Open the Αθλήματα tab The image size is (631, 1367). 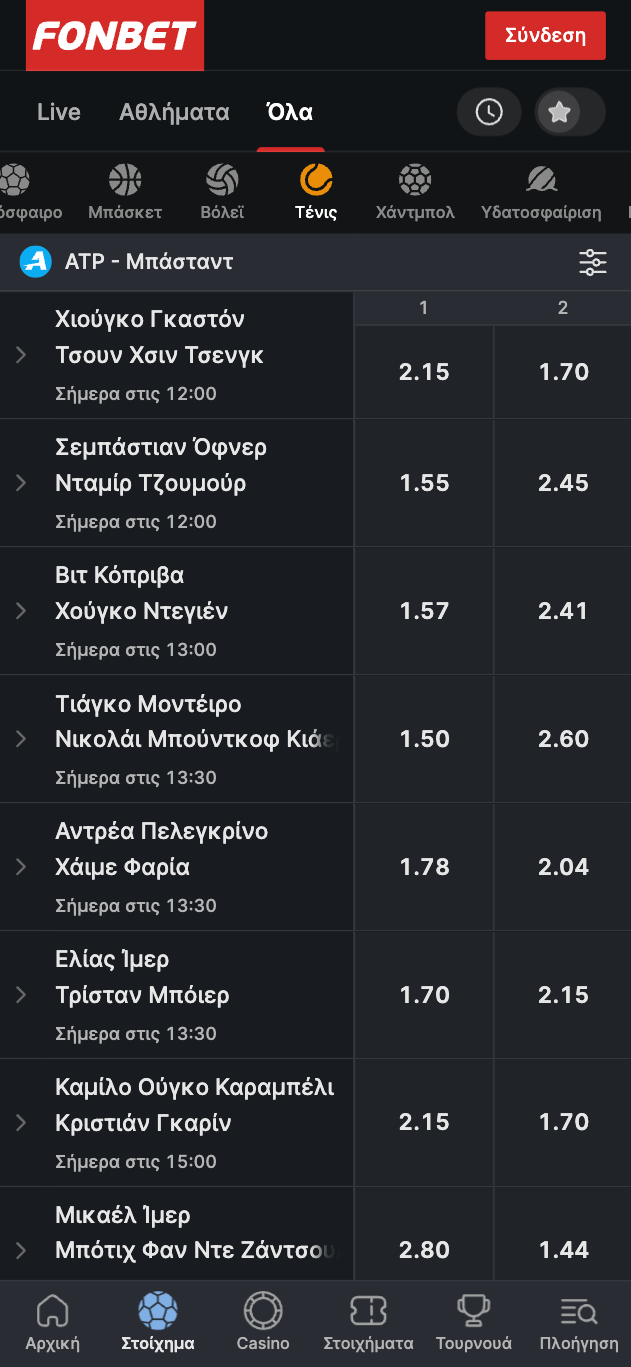pyautogui.click(x=174, y=112)
